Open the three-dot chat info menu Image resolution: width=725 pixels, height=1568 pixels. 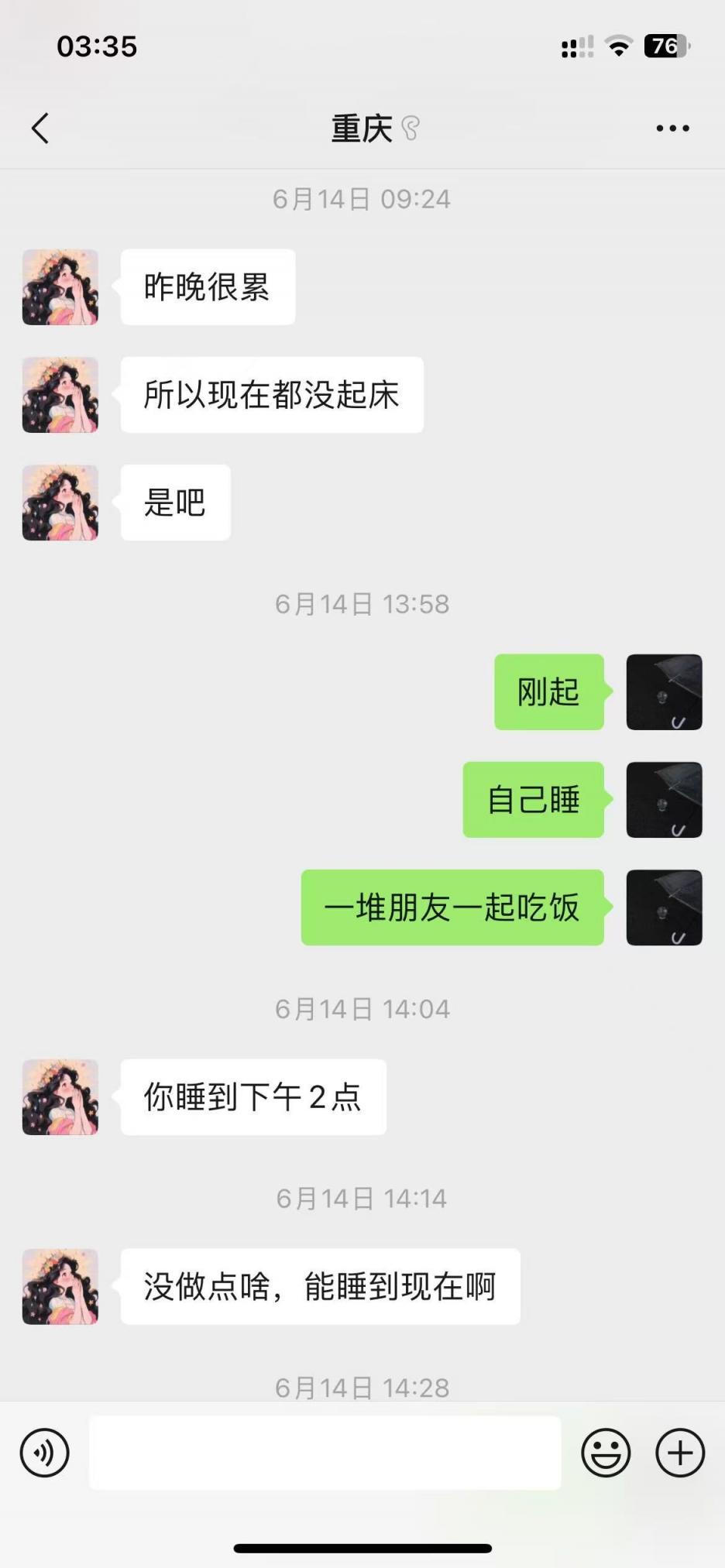coord(672,129)
